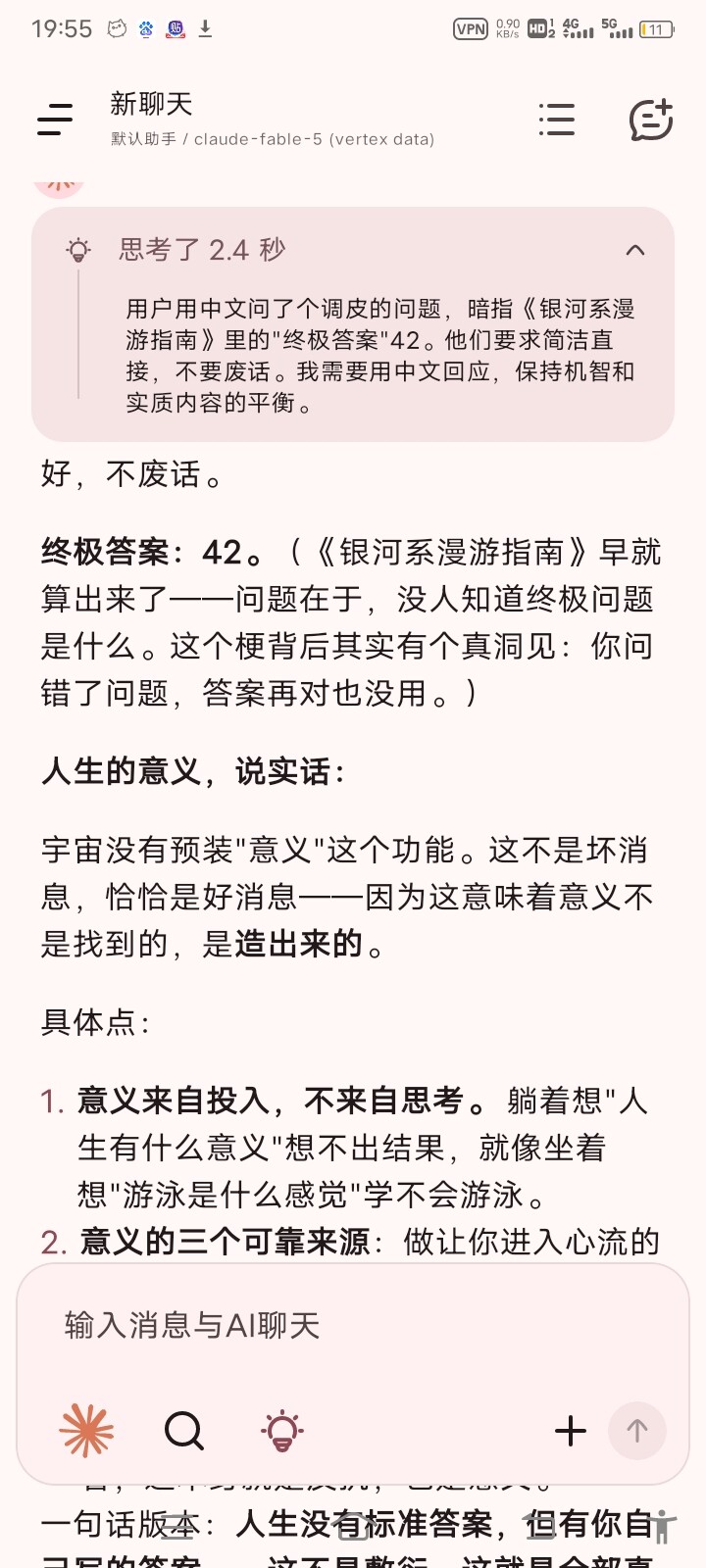706x1568 pixels.
Task: Start a new chat with the plus bubble
Action: coord(651,120)
